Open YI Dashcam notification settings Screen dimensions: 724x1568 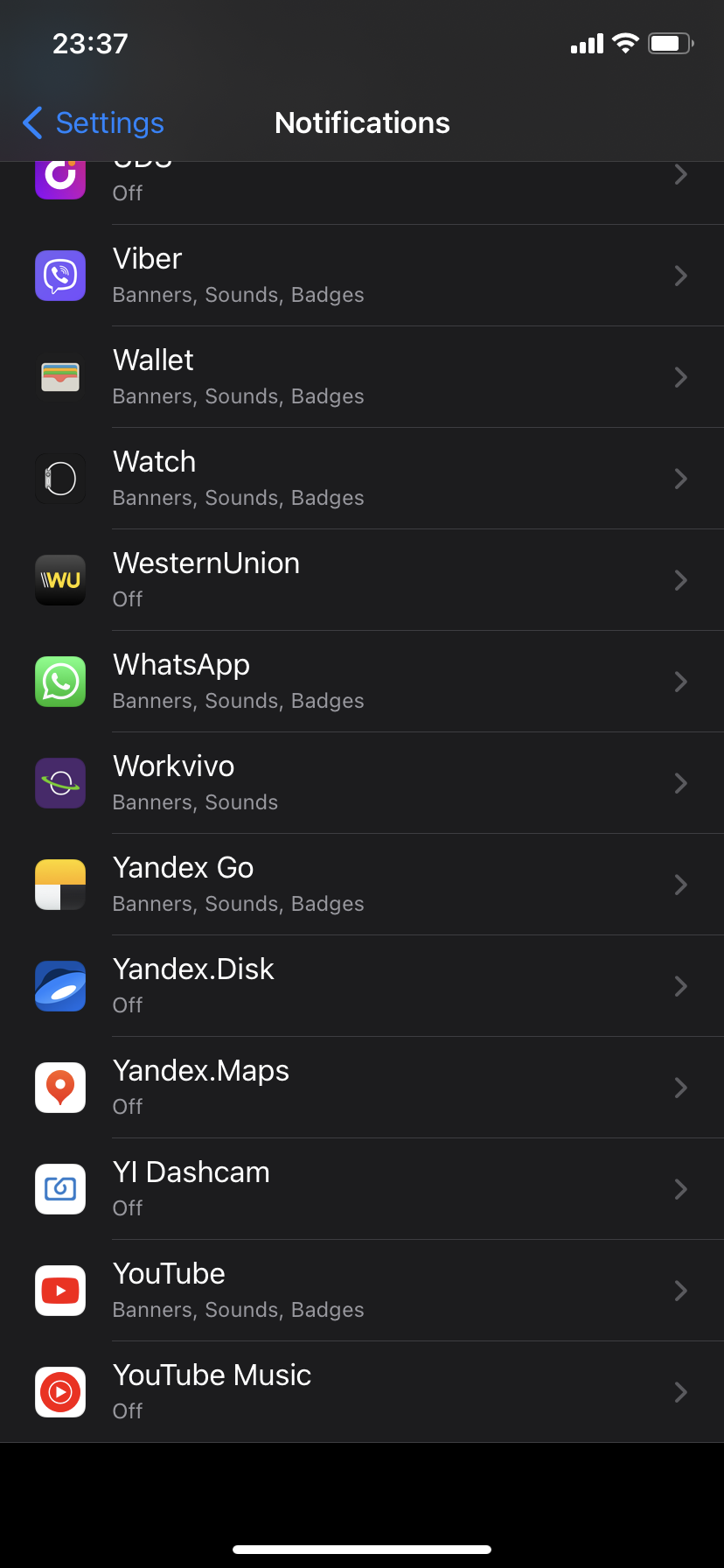coord(362,1189)
